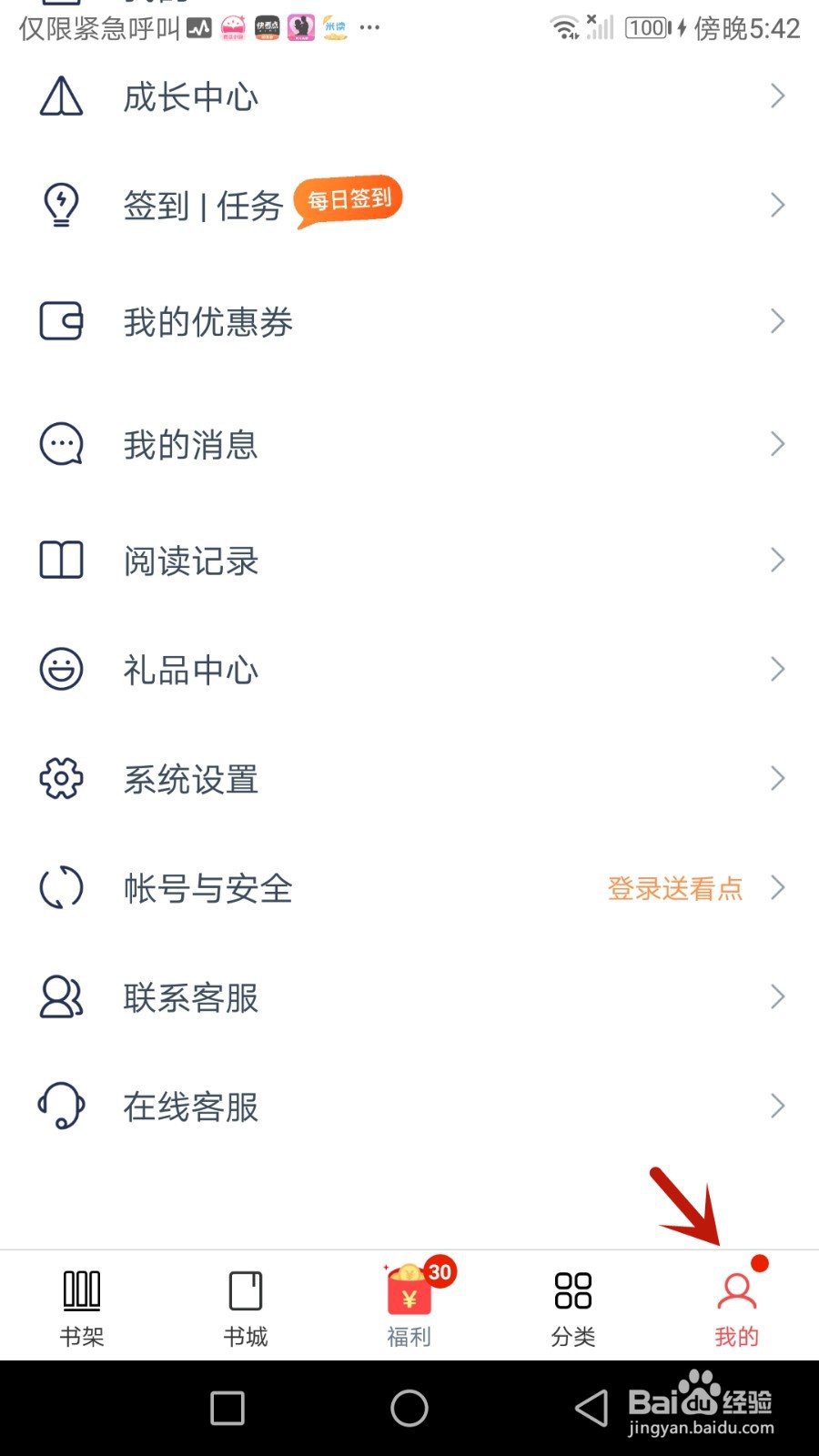Open the 福利 rewards tab

(x=409, y=1307)
